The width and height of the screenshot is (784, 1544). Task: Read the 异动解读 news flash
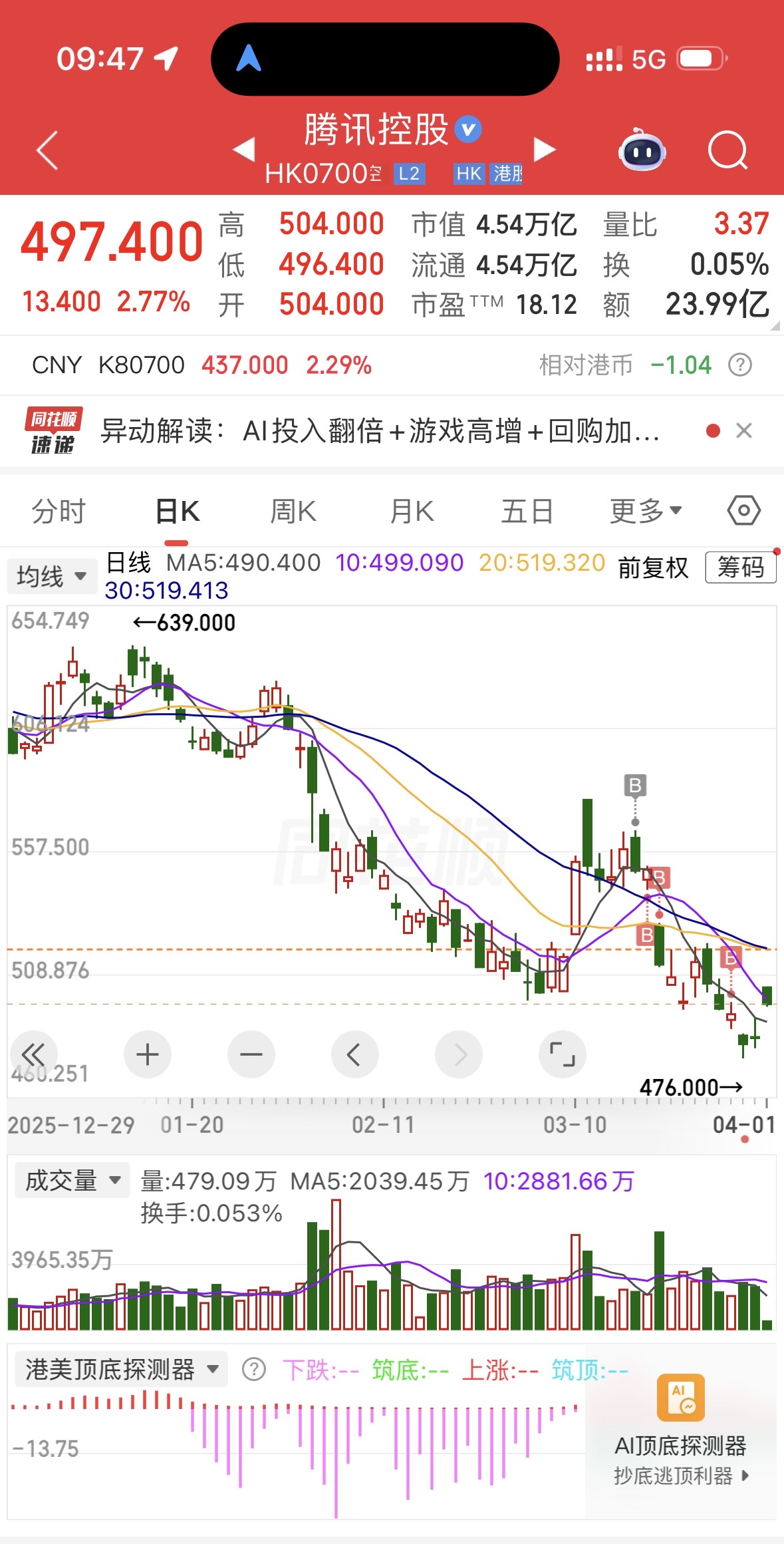(380, 431)
